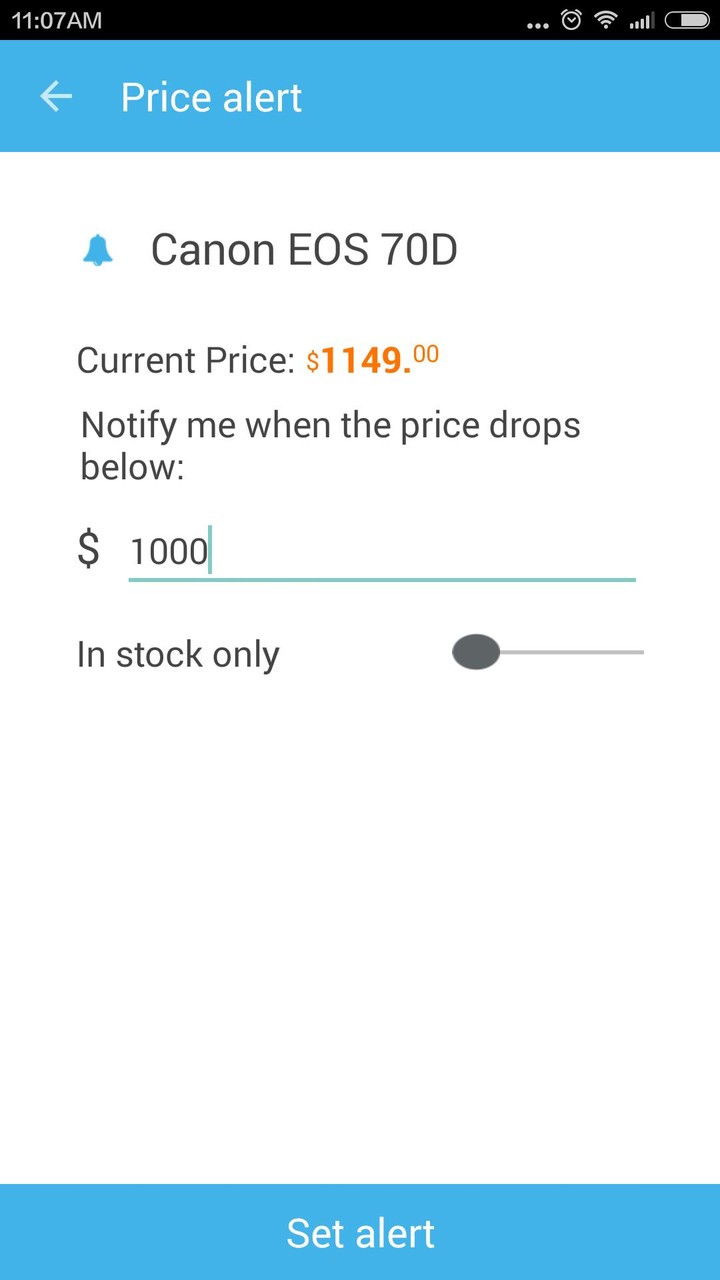The image size is (720, 1280).
Task: Tap the Set alert button
Action: click(360, 1232)
